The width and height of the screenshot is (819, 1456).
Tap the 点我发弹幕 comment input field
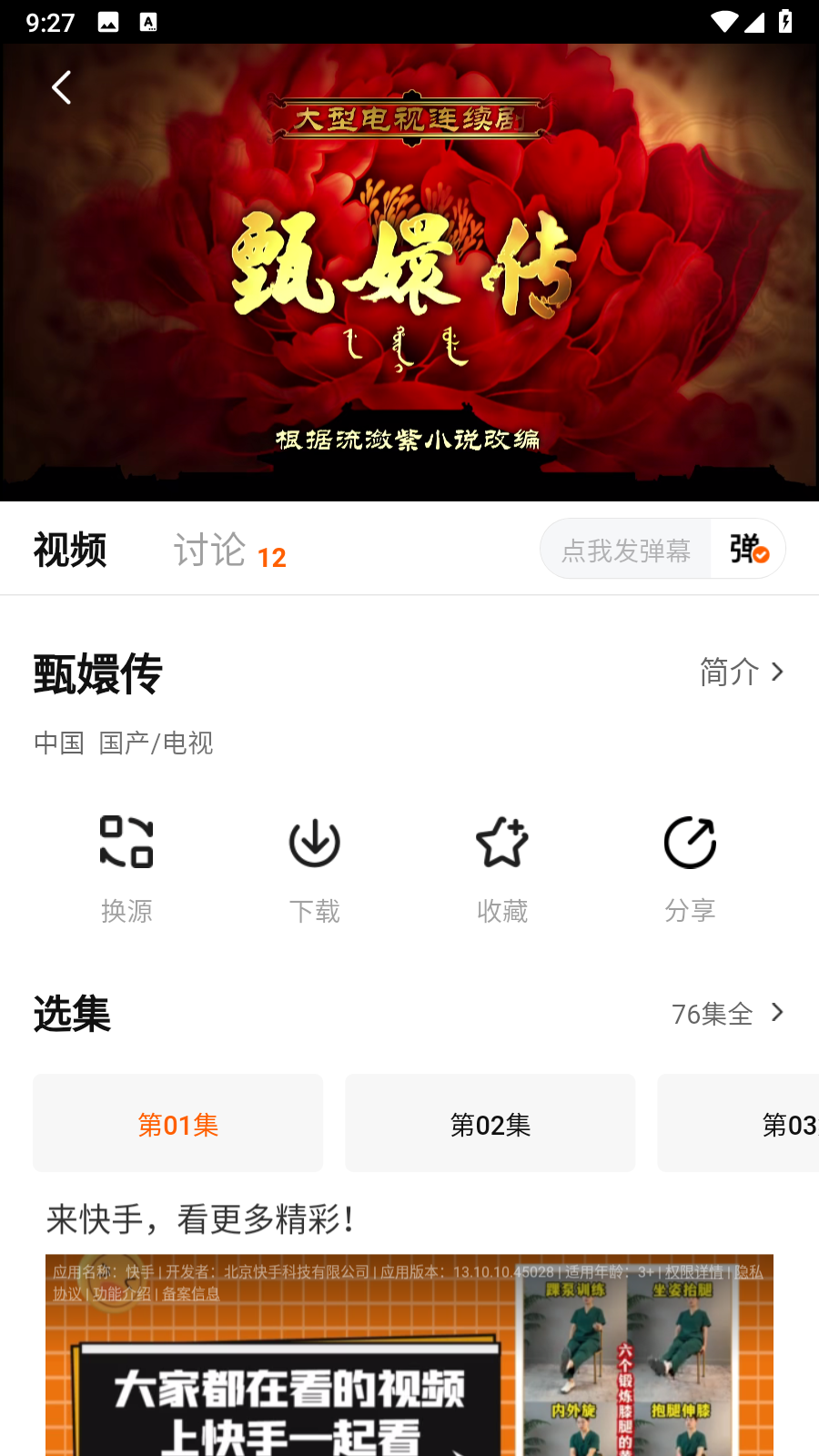click(625, 549)
